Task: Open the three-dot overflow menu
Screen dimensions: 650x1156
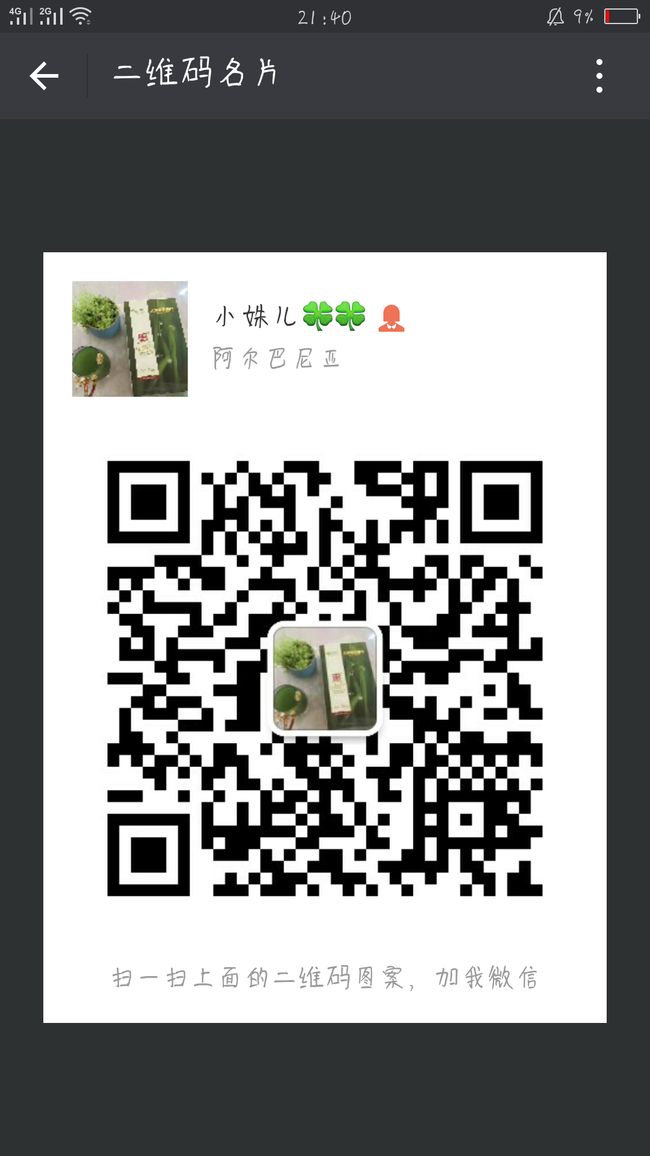Action: [599, 76]
